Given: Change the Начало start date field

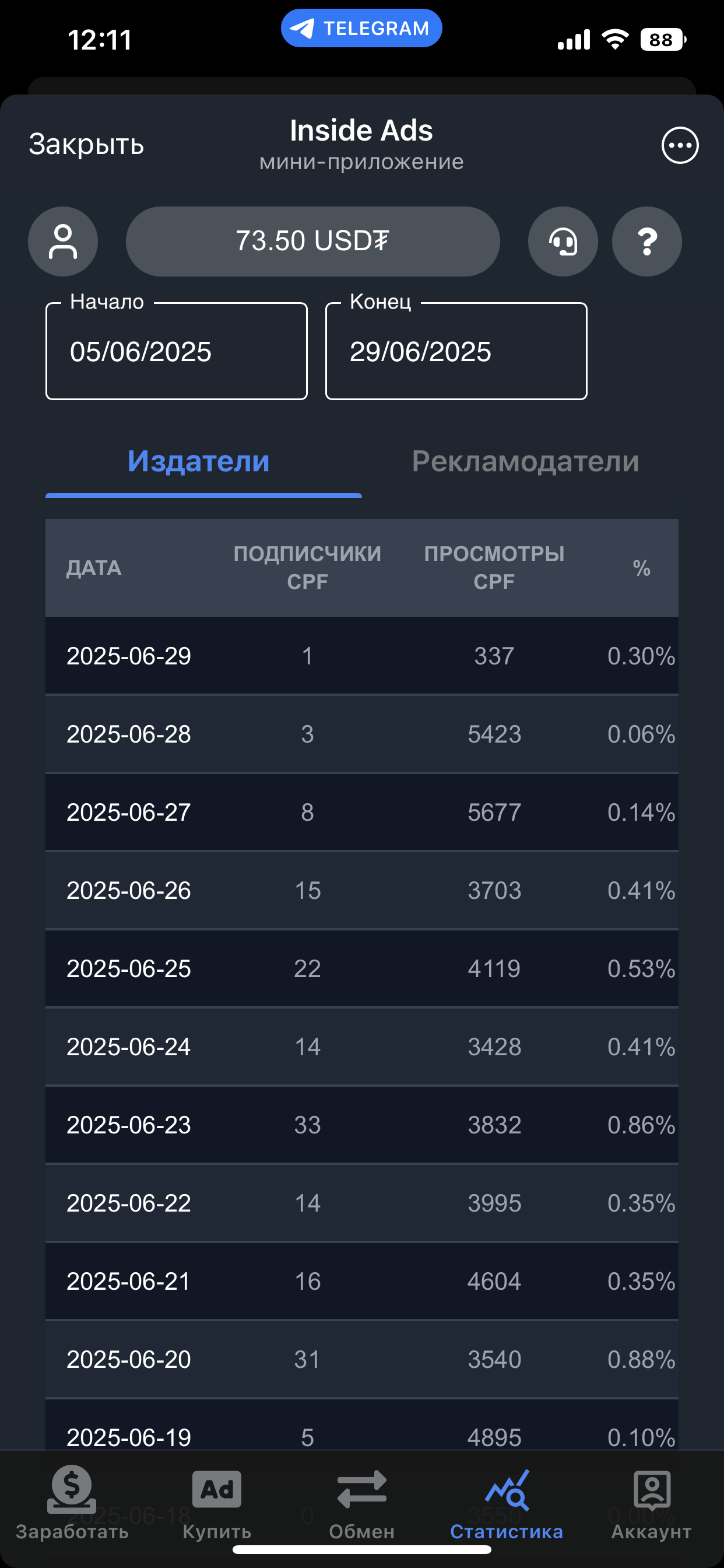Looking at the screenshot, I should 177,351.
